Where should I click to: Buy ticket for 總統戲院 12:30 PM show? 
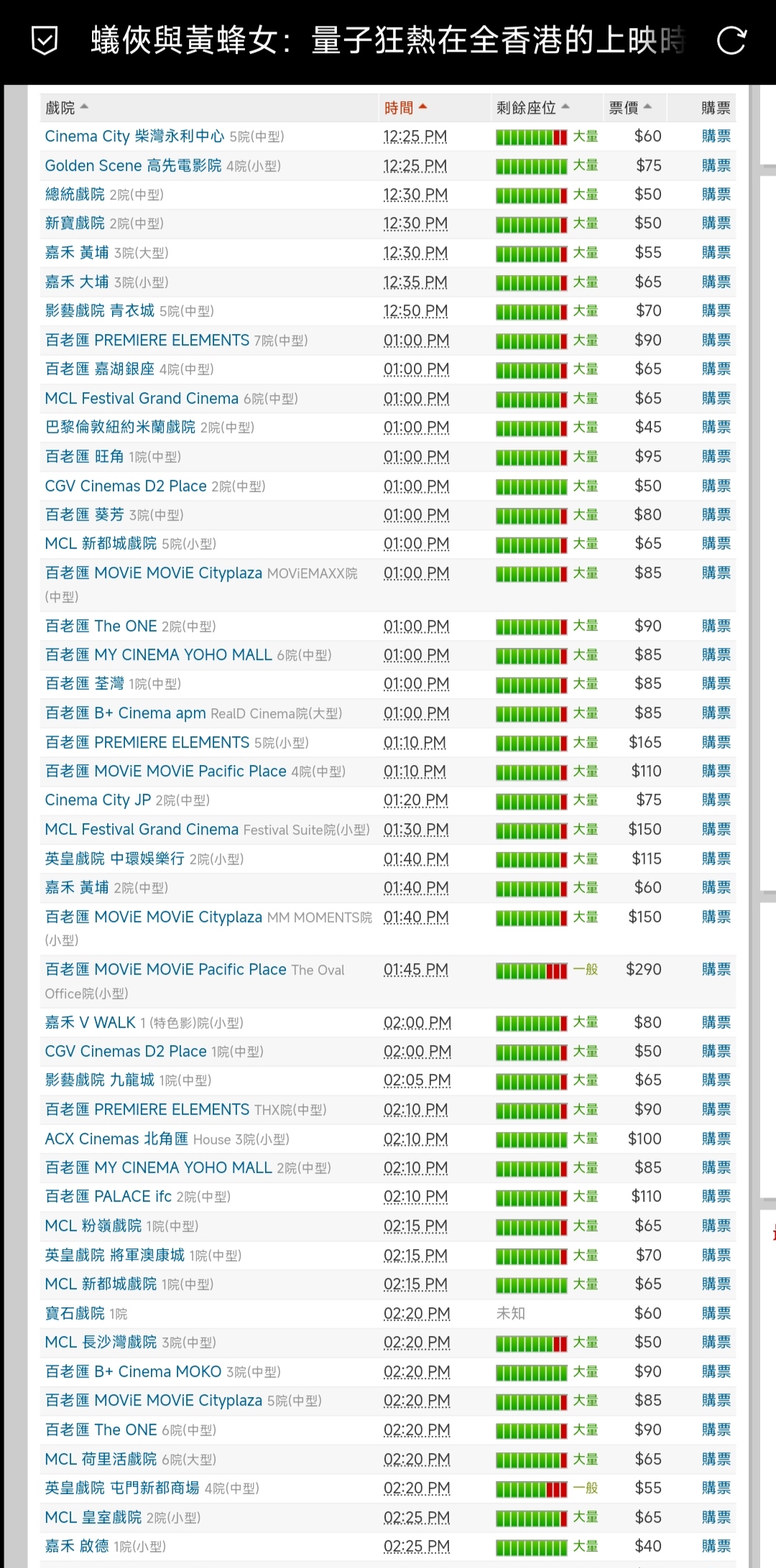coord(716,195)
